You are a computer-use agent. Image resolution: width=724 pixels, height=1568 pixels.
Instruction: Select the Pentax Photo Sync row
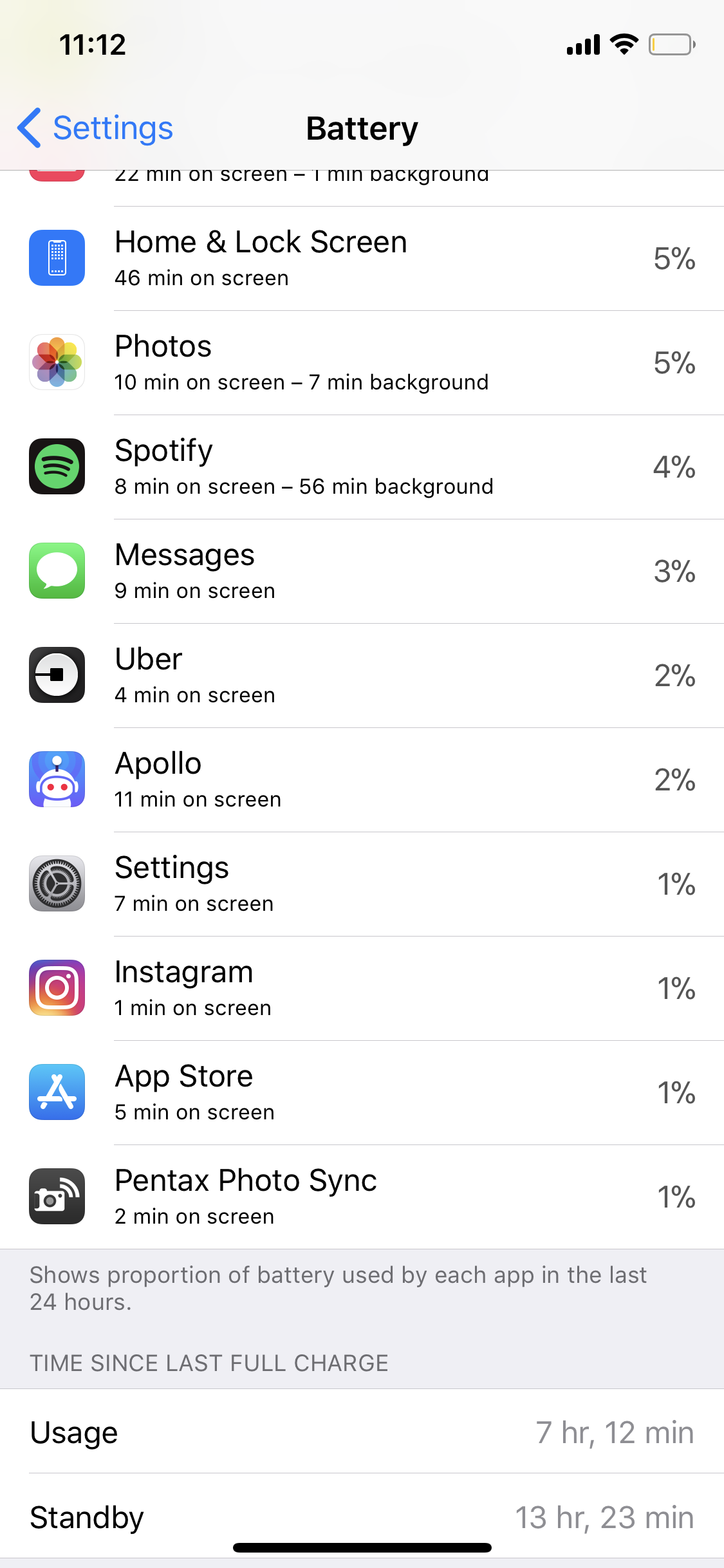[362, 1197]
